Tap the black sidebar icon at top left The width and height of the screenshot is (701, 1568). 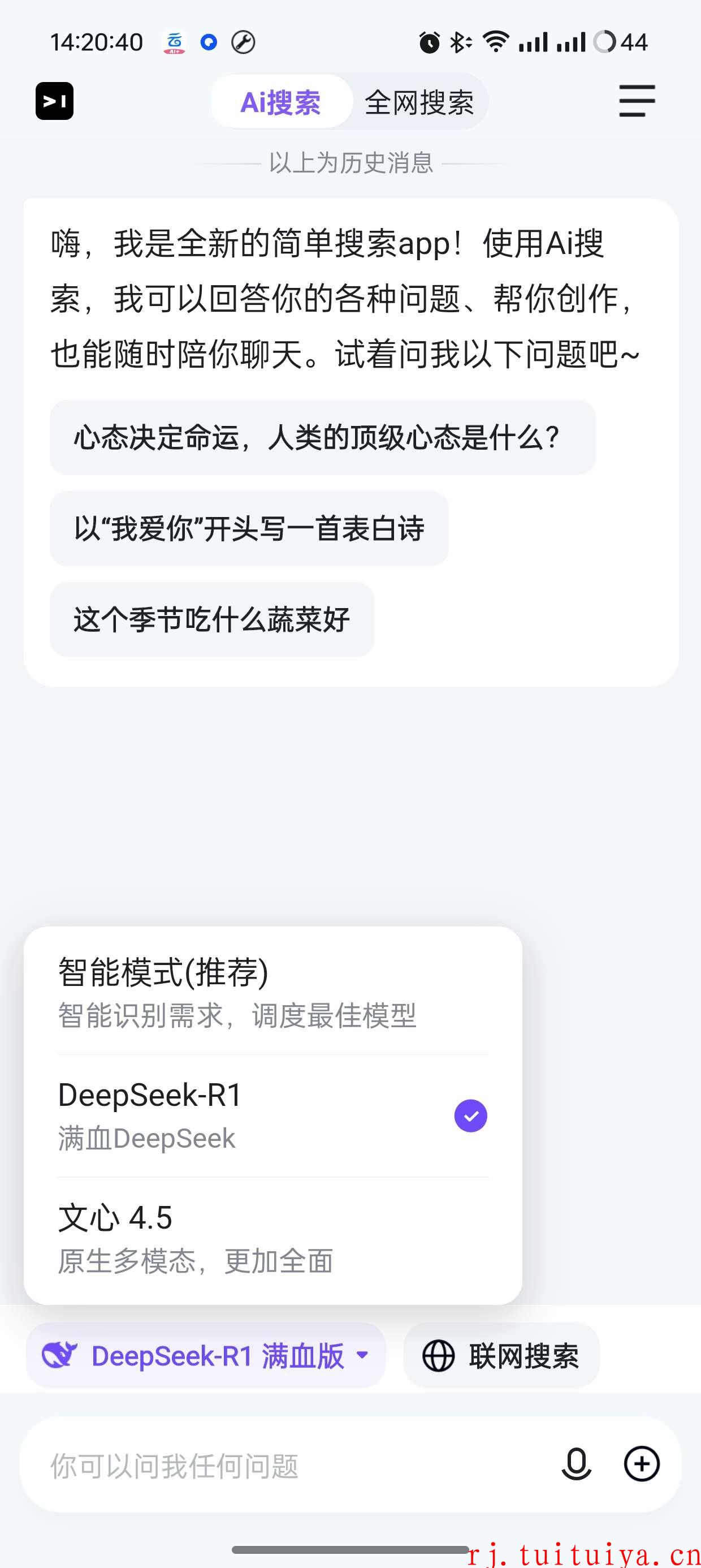(x=54, y=101)
